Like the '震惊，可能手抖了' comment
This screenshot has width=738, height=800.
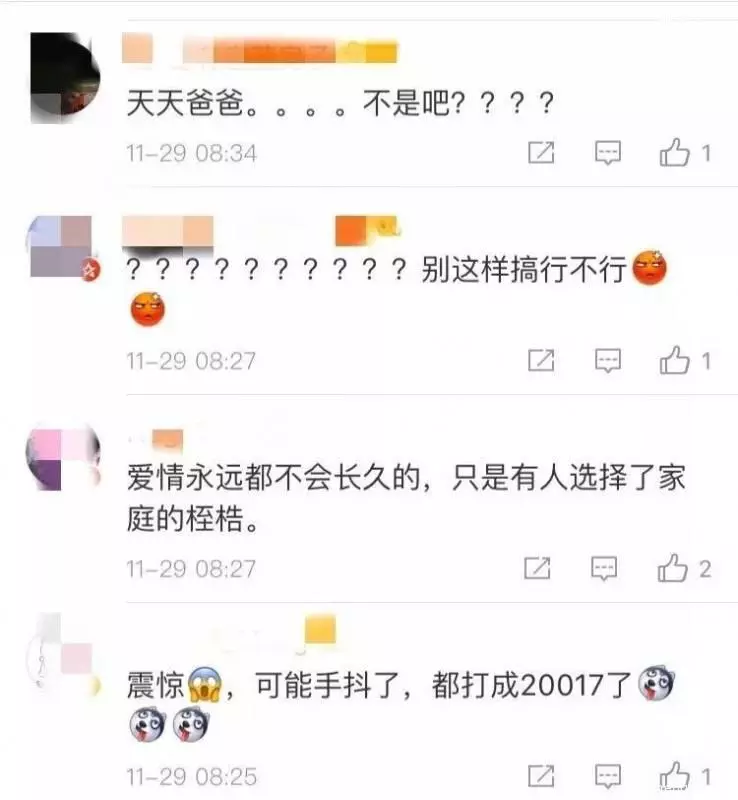pyautogui.click(x=675, y=775)
